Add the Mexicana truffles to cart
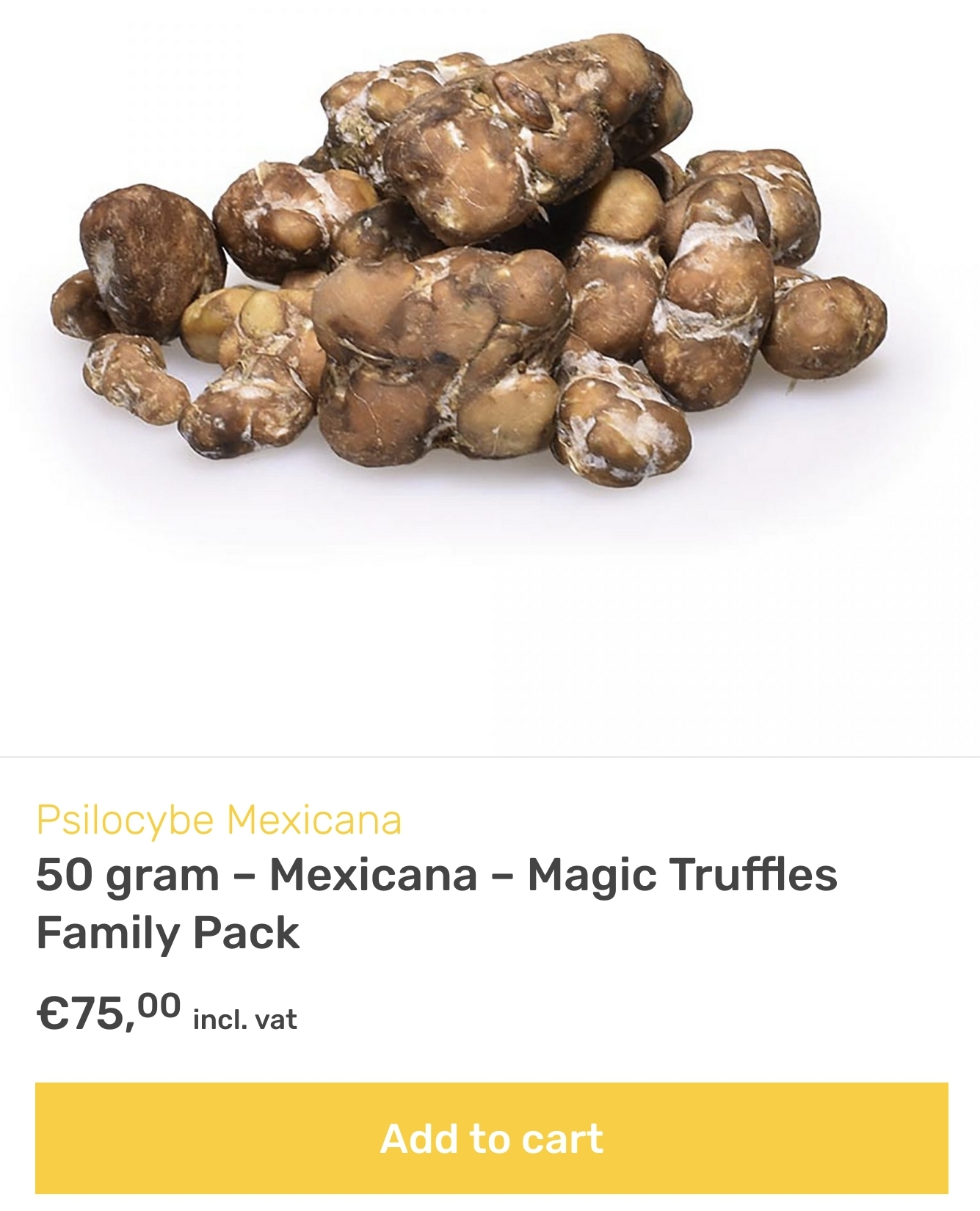 (491, 1138)
